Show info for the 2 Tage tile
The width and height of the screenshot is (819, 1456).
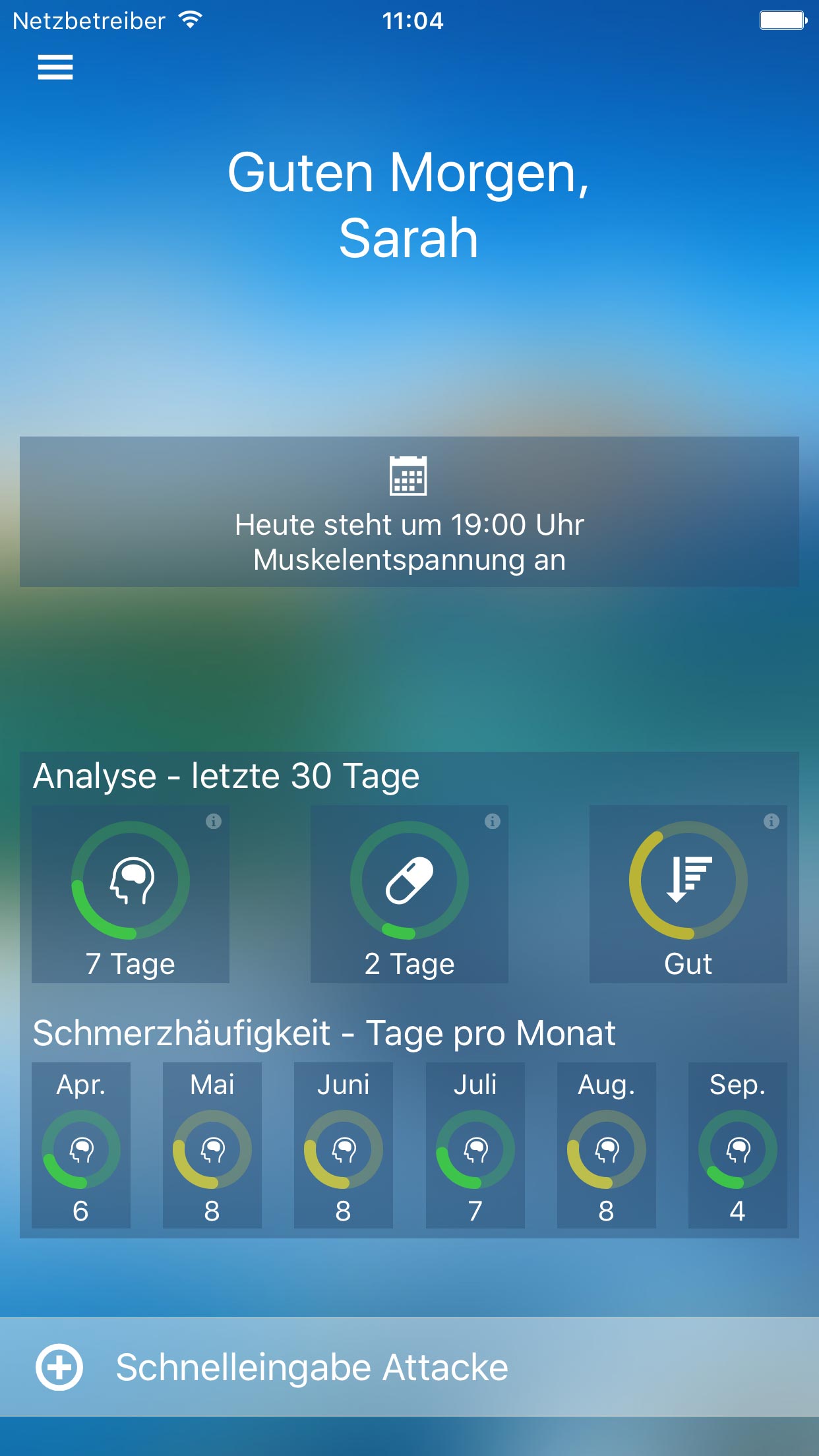coord(493,821)
